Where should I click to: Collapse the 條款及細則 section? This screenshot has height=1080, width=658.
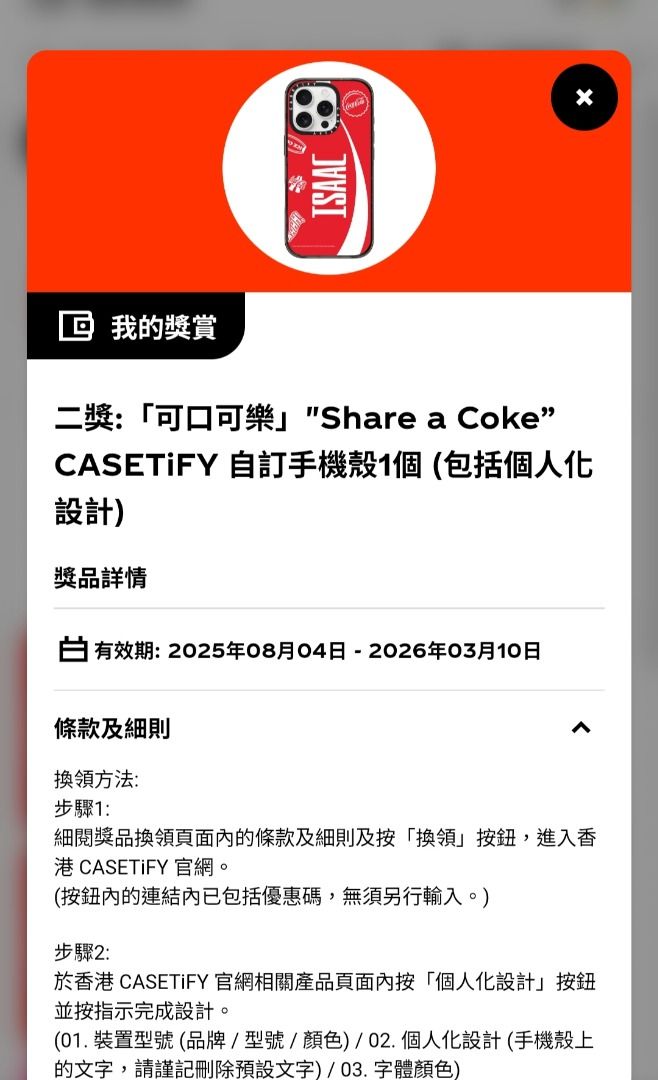click(581, 728)
